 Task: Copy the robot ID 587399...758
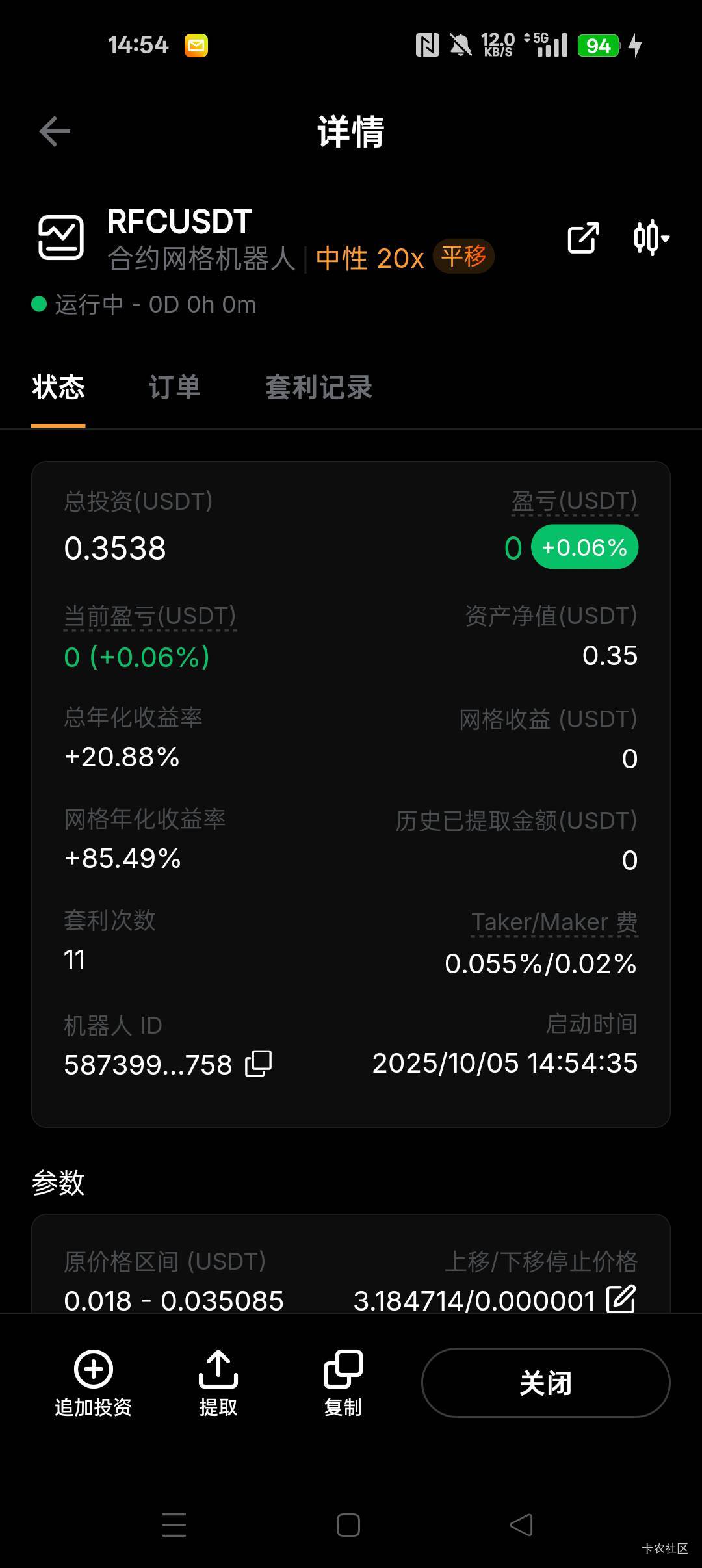[x=258, y=1064]
